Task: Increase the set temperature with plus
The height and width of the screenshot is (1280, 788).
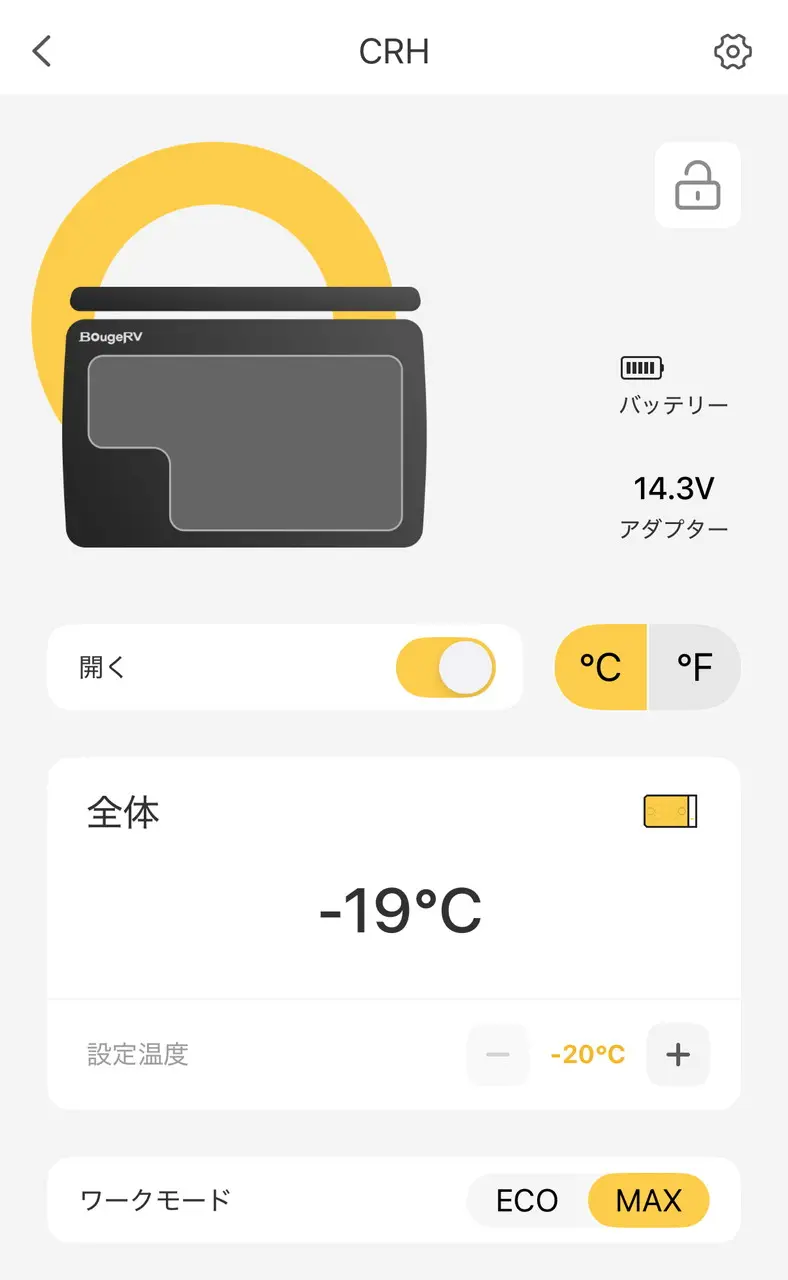Action: 678,1054
